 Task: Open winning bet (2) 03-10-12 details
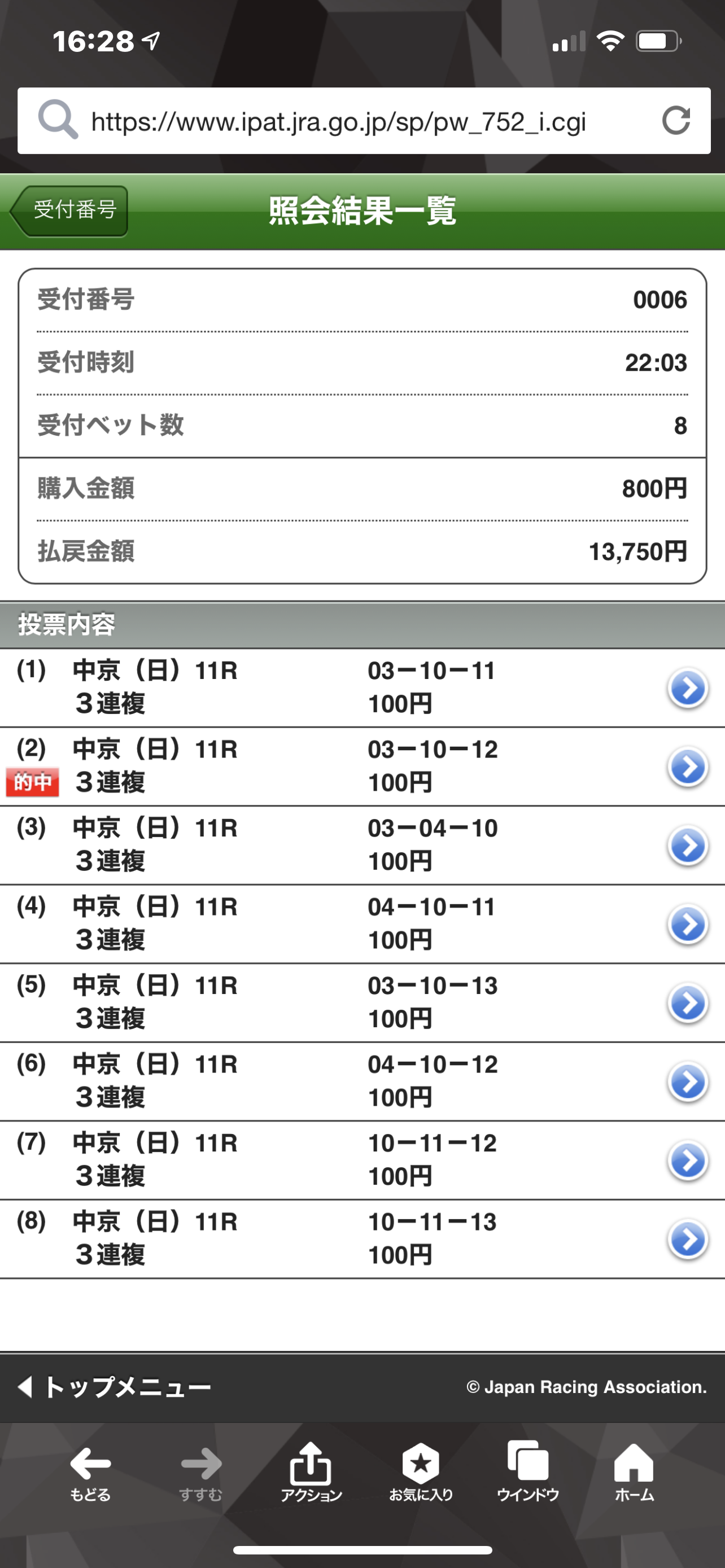click(688, 767)
